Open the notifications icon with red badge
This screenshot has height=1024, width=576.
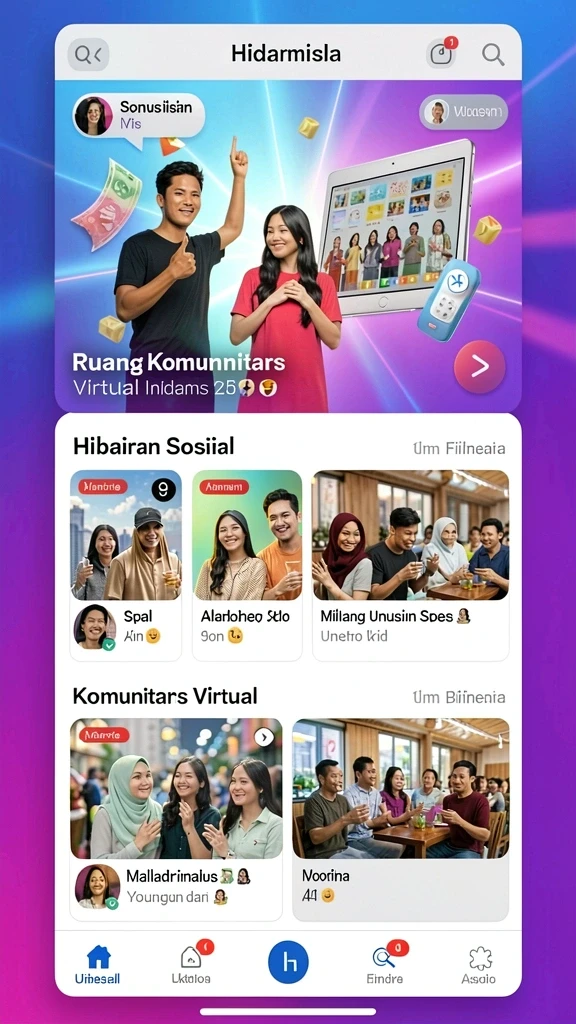coord(441,53)
